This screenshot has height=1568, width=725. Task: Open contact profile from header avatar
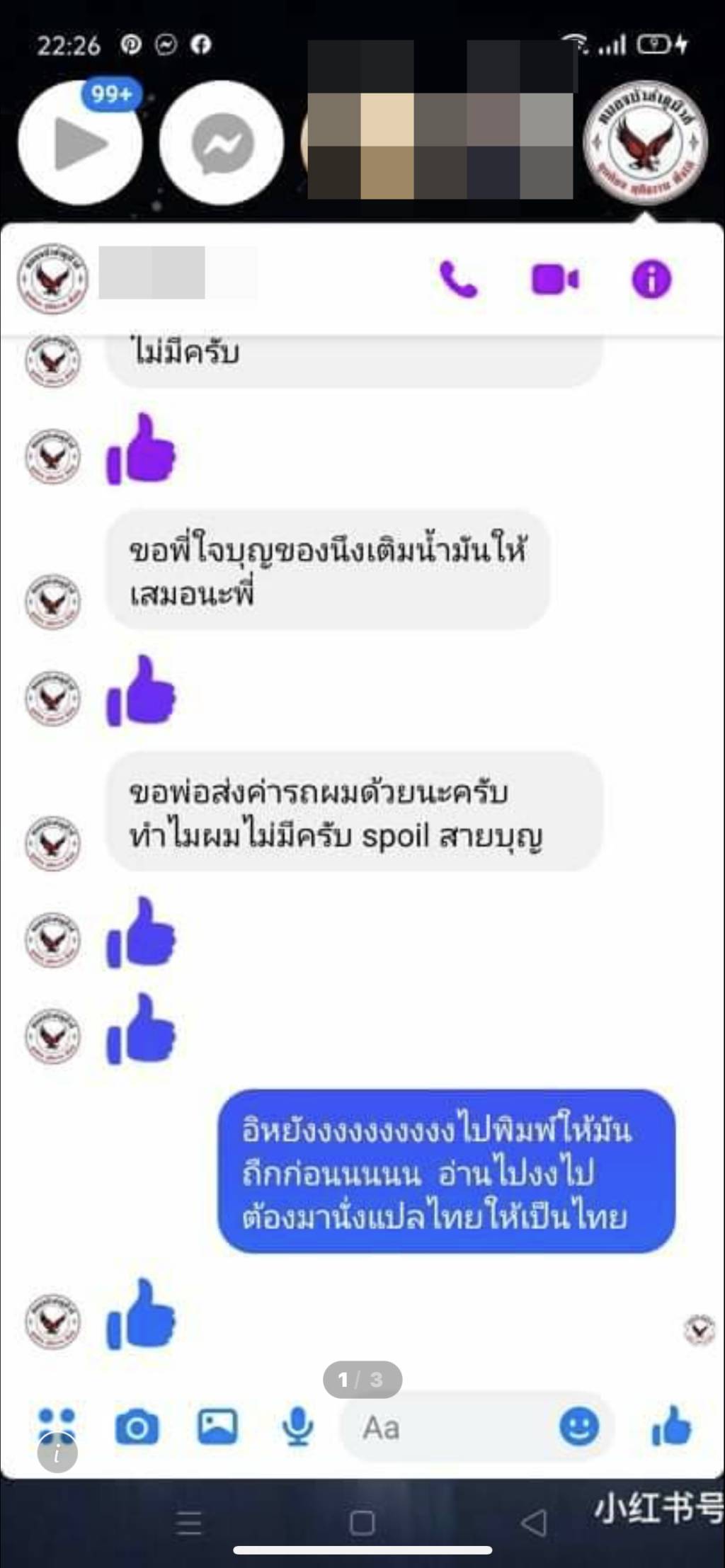tap(52, 280)
